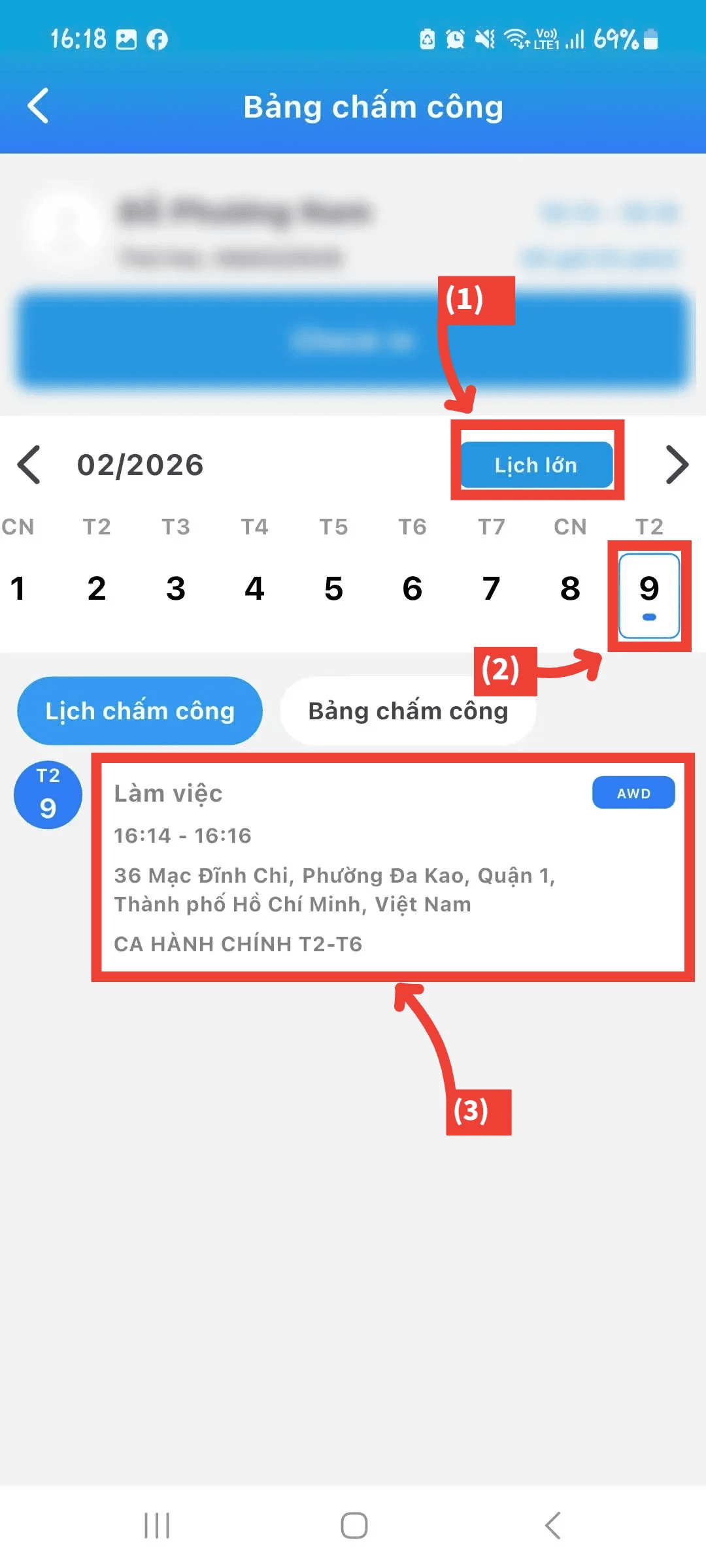Screen dimensions: 706x1568
Task: Go to the phone's home screen
Action: pos(354,1526)
